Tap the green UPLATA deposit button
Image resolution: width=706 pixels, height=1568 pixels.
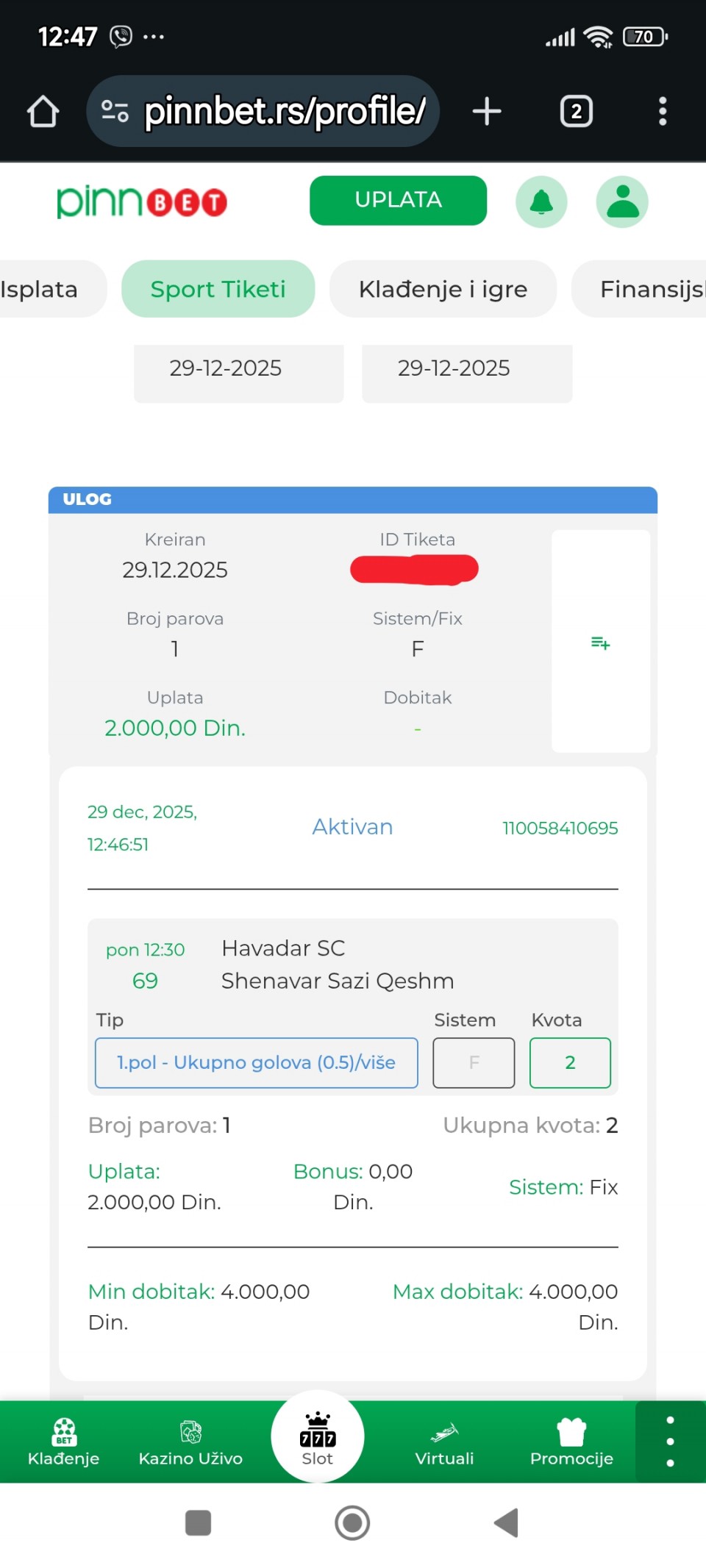[x=398, y=200]
